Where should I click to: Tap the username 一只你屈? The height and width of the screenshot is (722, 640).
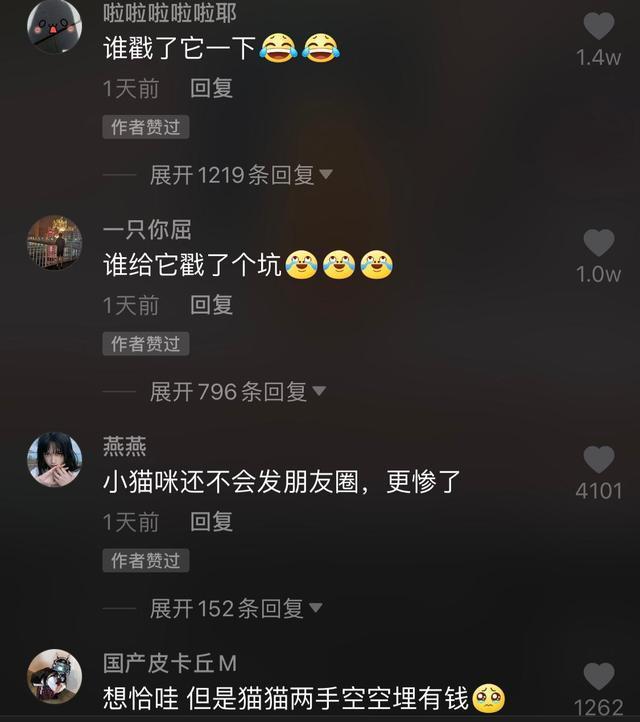pyautogui.click(x=147, y=230)
